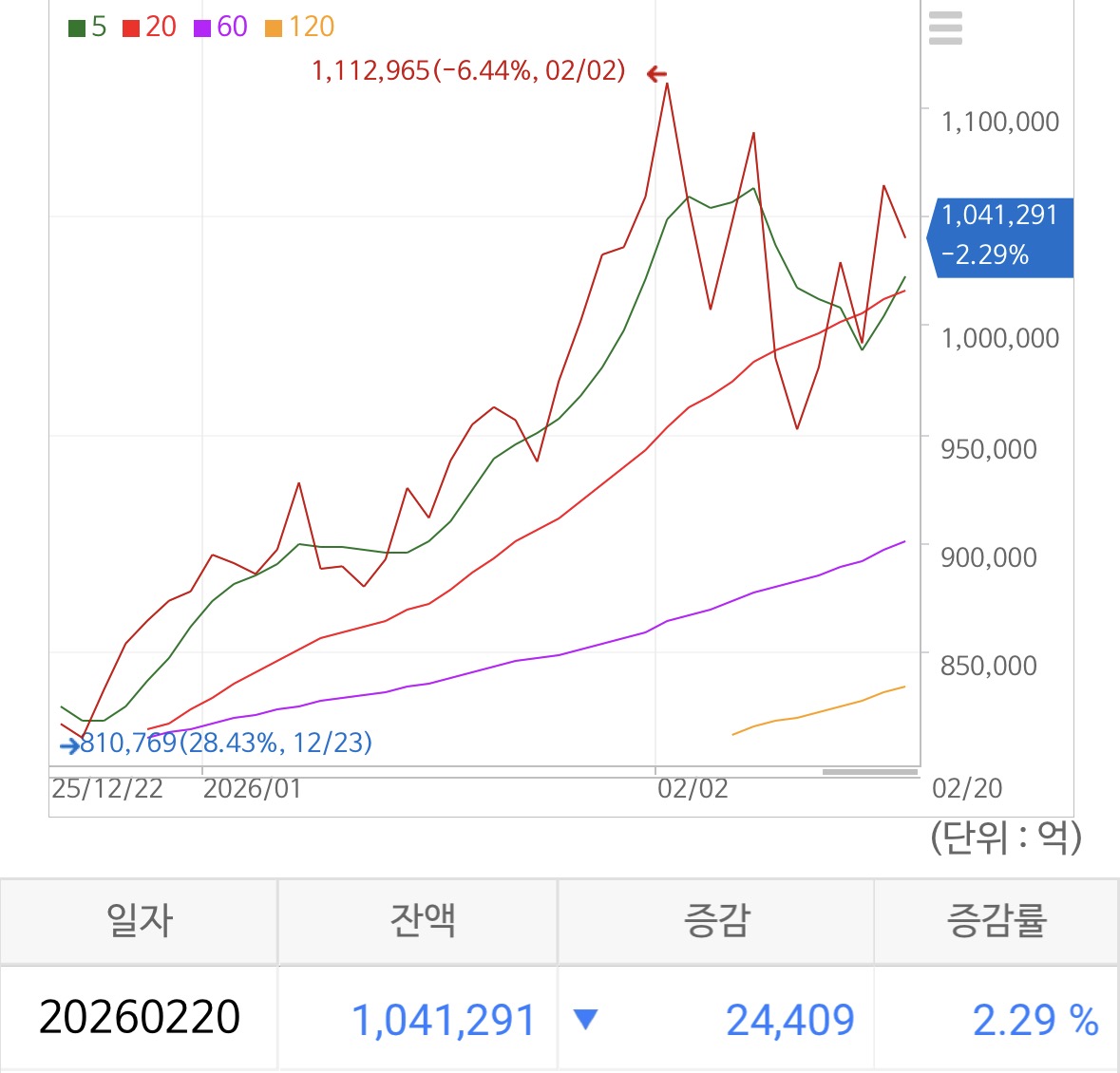Screen dimensions: 1120x1073
Task: Toggle the 20-day moving average legend
Action: coord(149,28)
